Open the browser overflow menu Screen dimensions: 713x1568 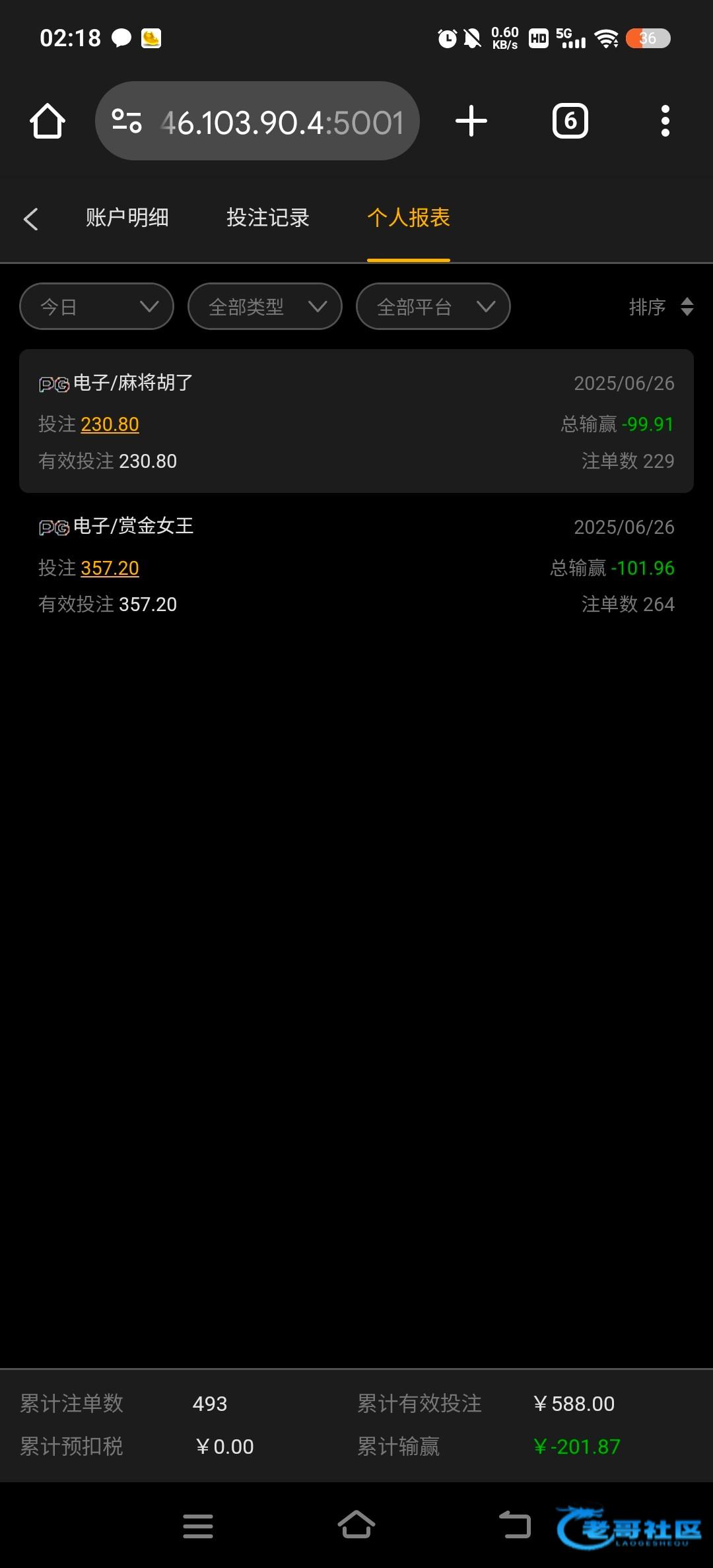click(x=665, y=121)
